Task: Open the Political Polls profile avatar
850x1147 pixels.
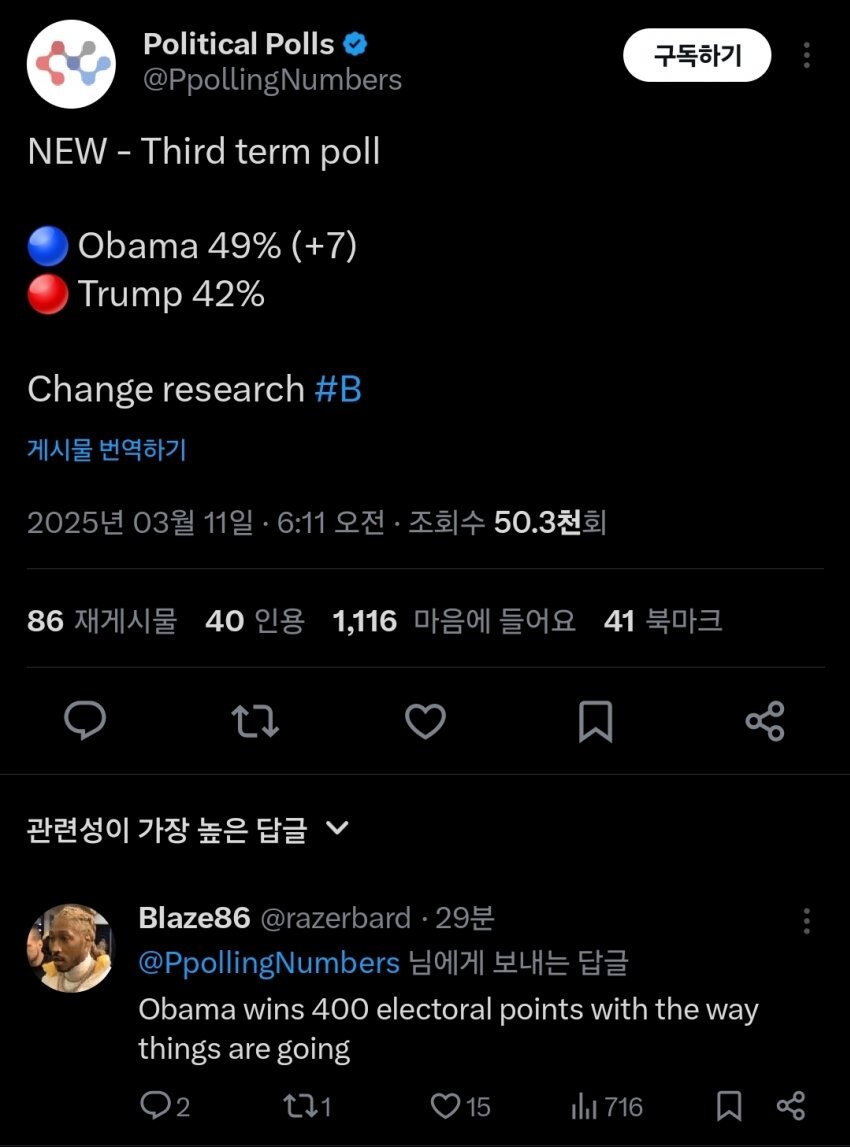Action: (x=71, y=63)
